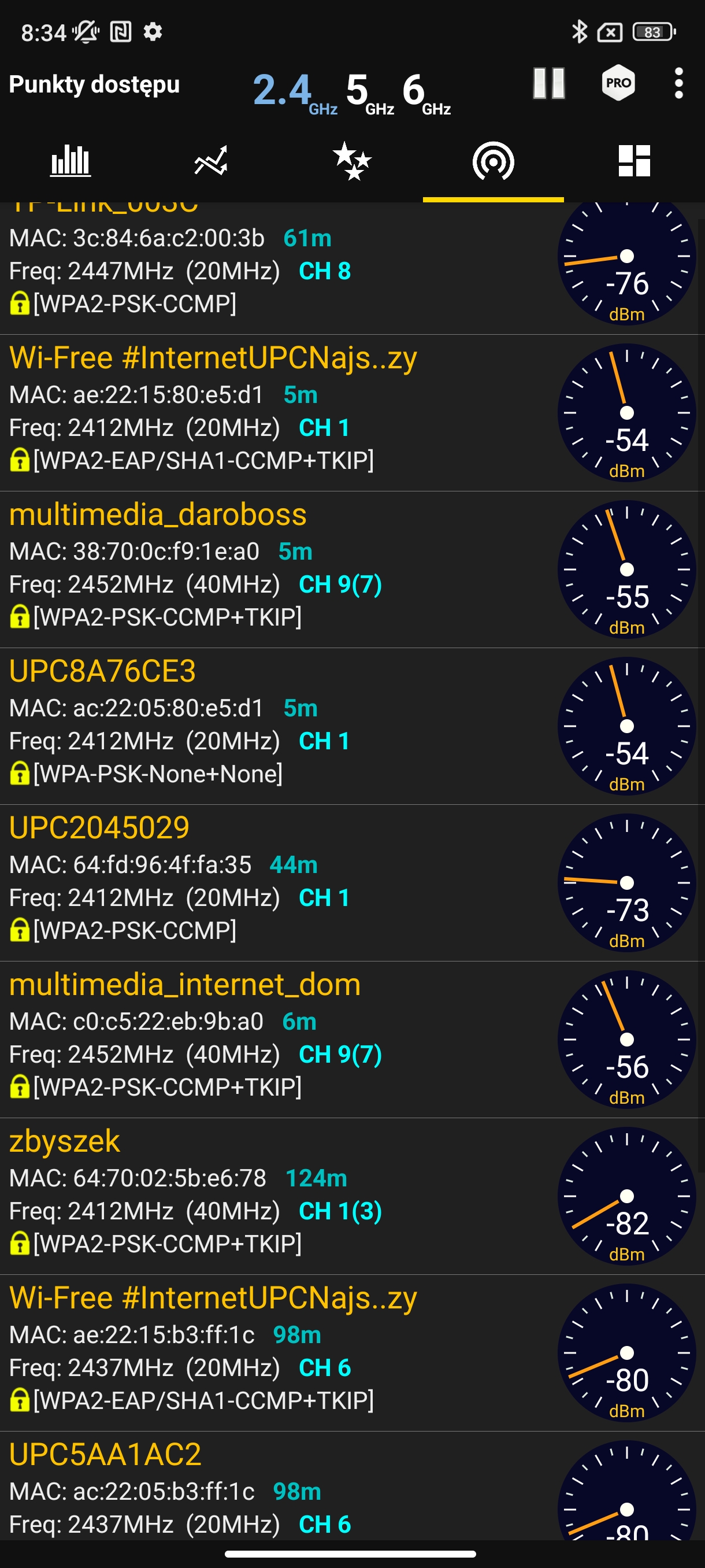The image size is (705, 1568).
Task: Open the PRO upgrade badge
Action: (x=618, y=83)
